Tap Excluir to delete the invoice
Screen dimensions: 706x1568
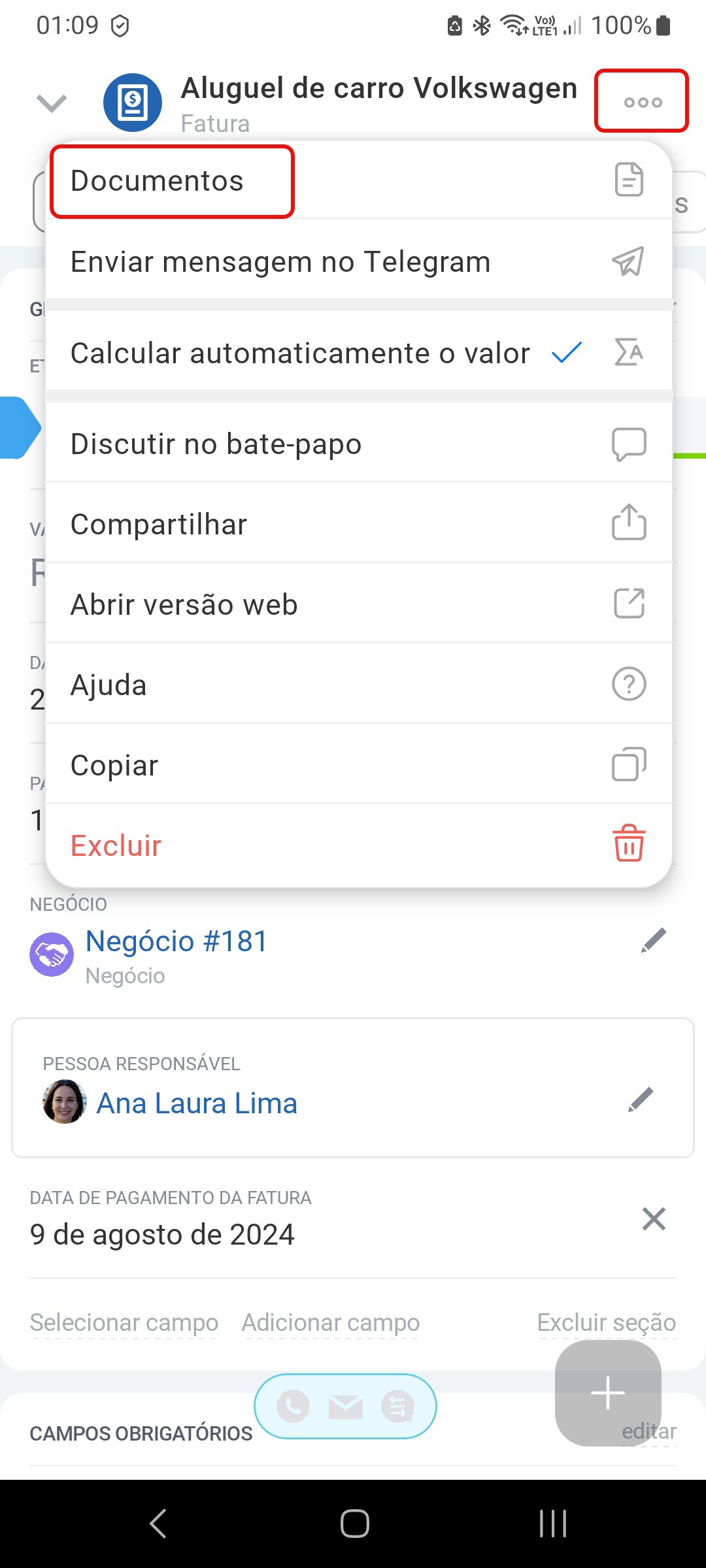(x=358, y=845)
